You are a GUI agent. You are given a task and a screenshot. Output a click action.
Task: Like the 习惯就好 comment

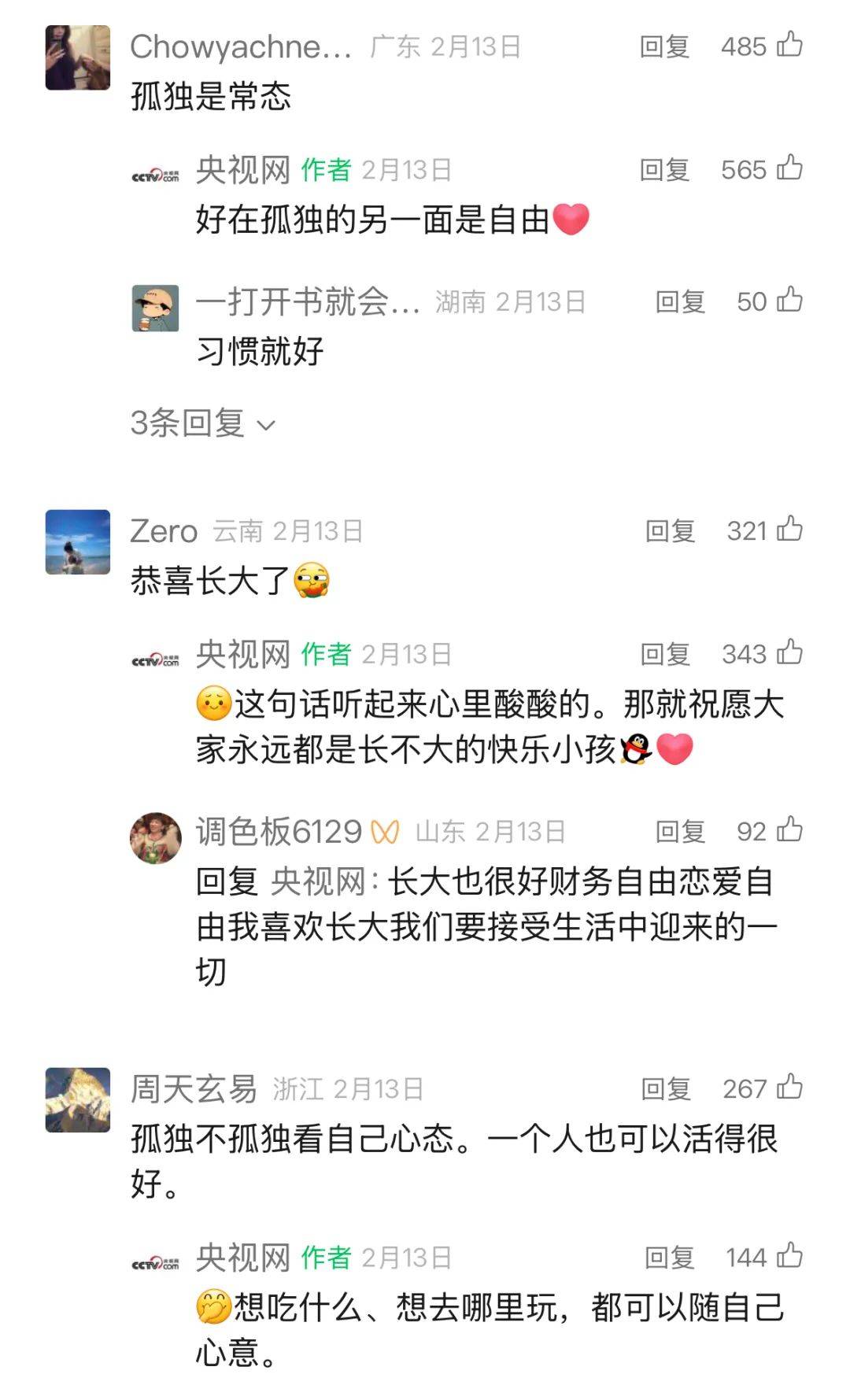coord(789,301)
